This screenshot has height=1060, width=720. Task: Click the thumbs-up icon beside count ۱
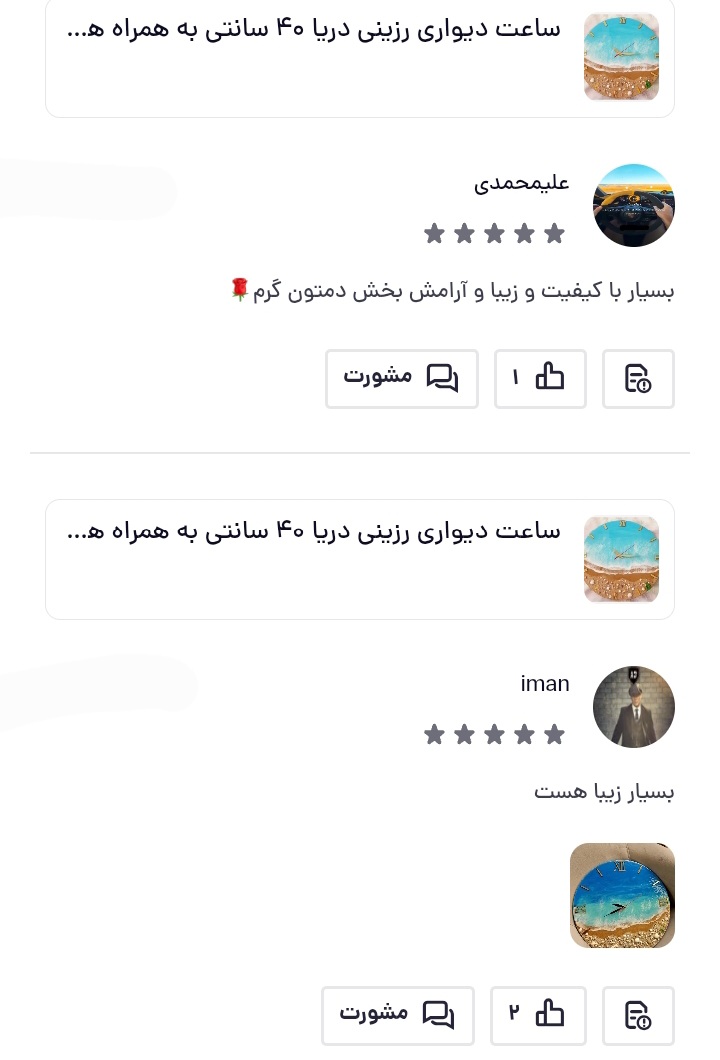(550, 374)
